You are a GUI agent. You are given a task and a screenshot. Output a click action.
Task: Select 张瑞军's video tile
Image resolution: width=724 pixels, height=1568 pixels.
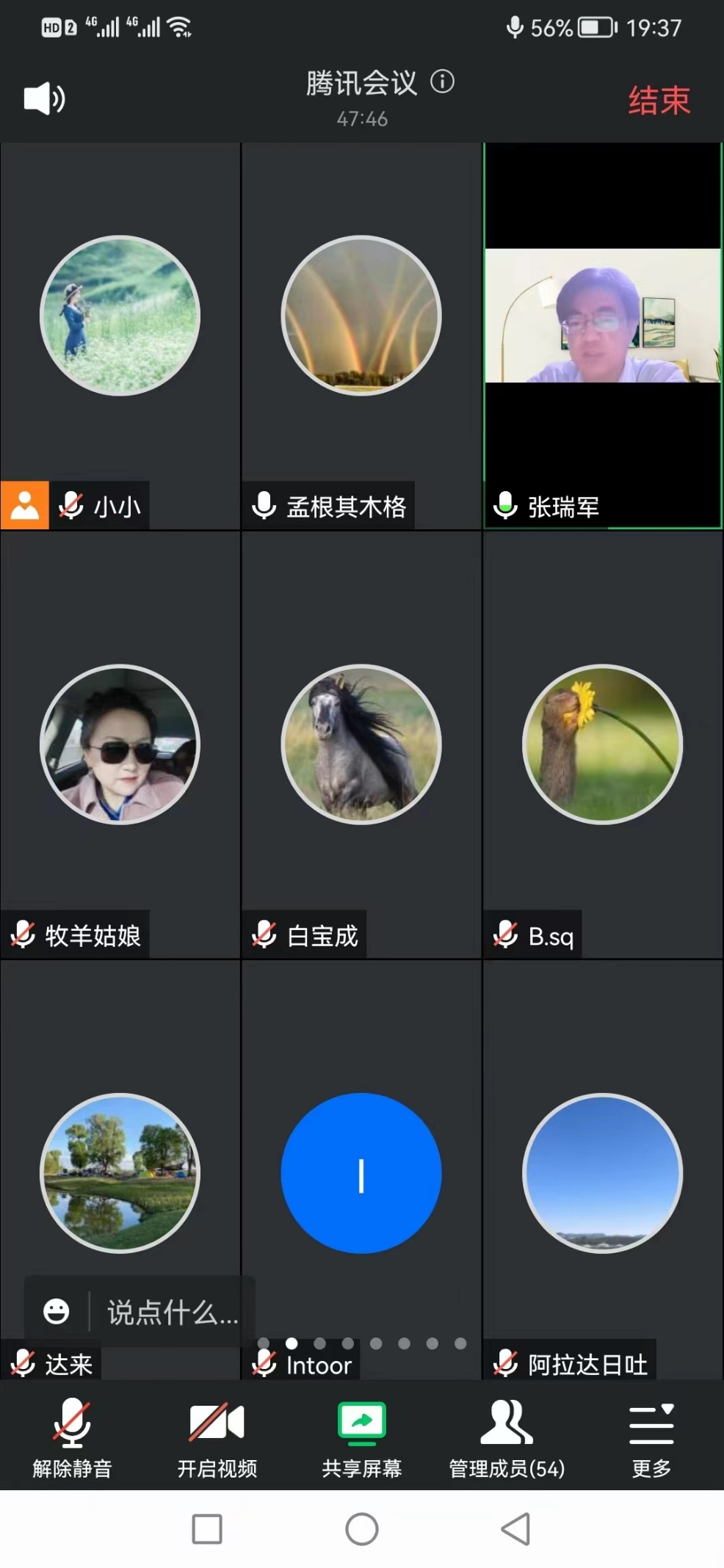[x=602, y=316]
